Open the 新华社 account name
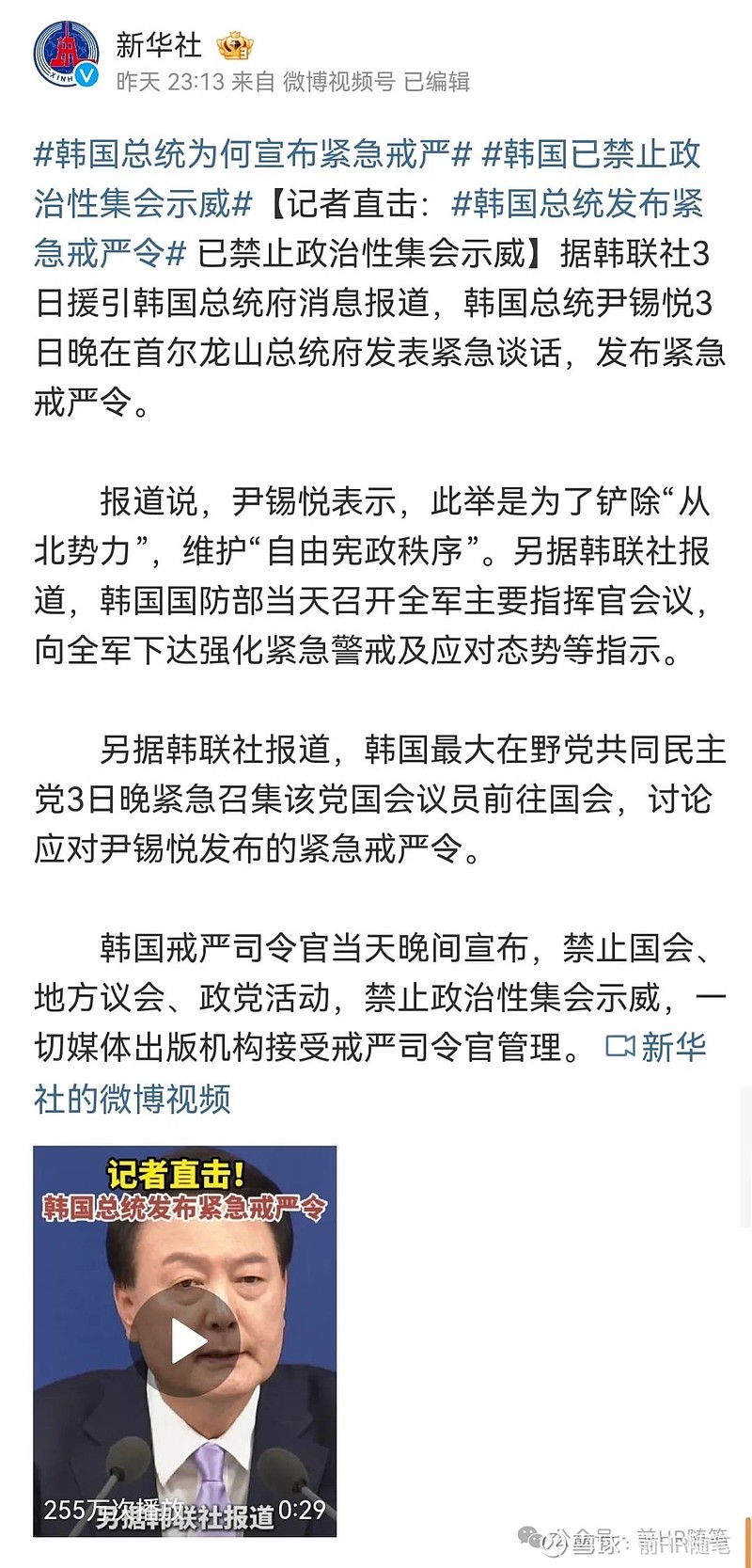 coord(159,44)
